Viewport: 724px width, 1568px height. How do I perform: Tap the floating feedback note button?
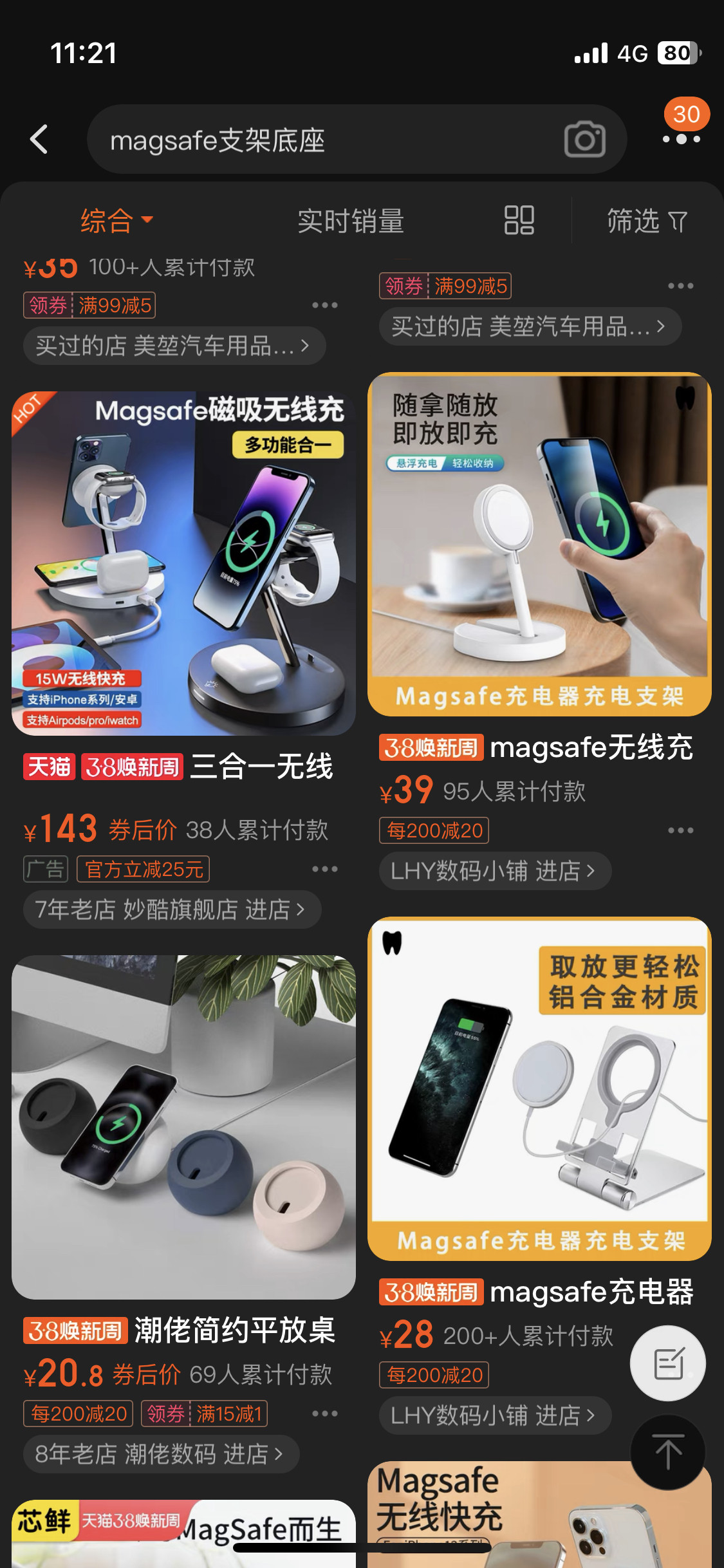coord(667,1363)
